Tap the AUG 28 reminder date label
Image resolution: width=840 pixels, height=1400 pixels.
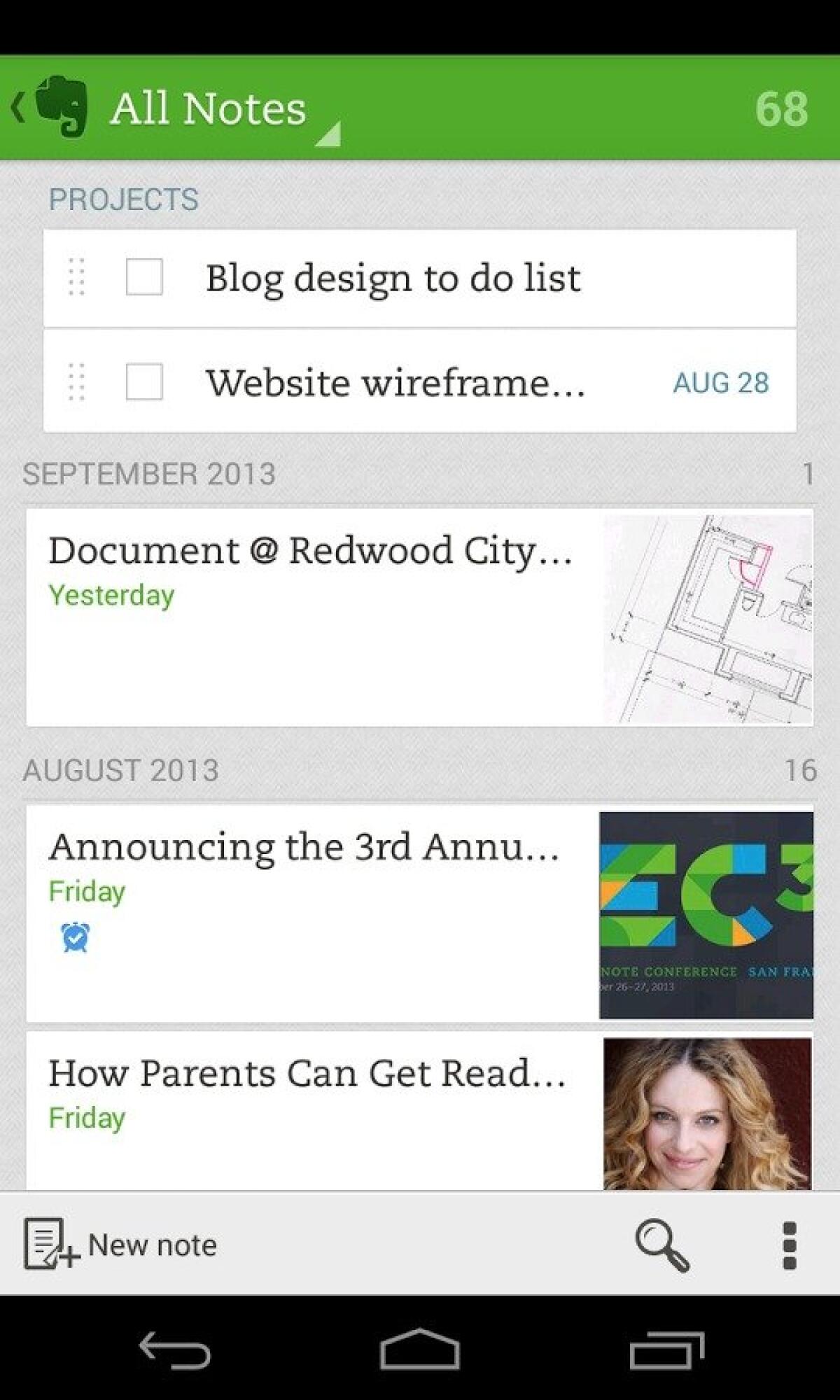720,383
